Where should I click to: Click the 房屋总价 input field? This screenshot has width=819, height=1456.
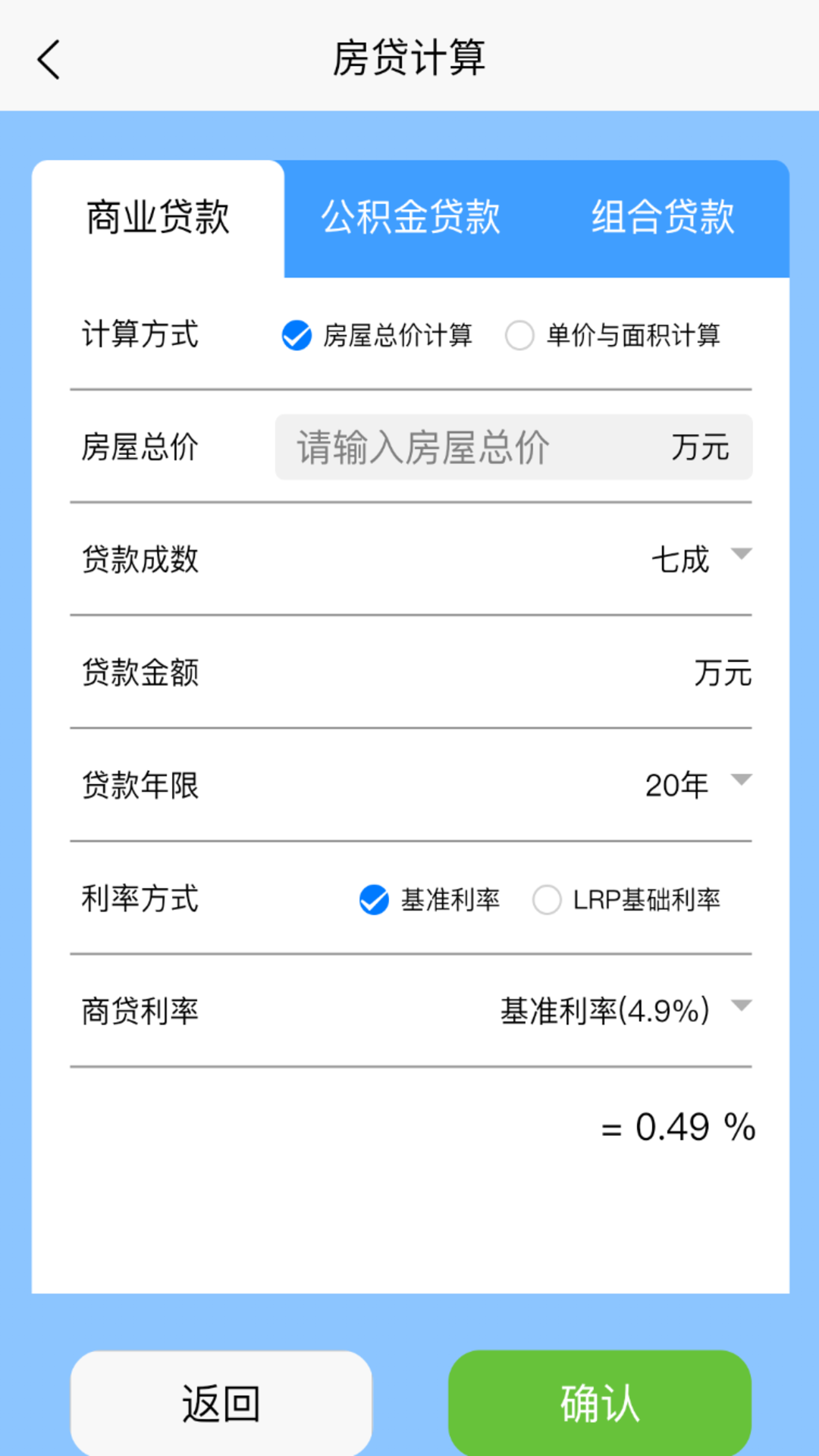[x=513, y=447]
